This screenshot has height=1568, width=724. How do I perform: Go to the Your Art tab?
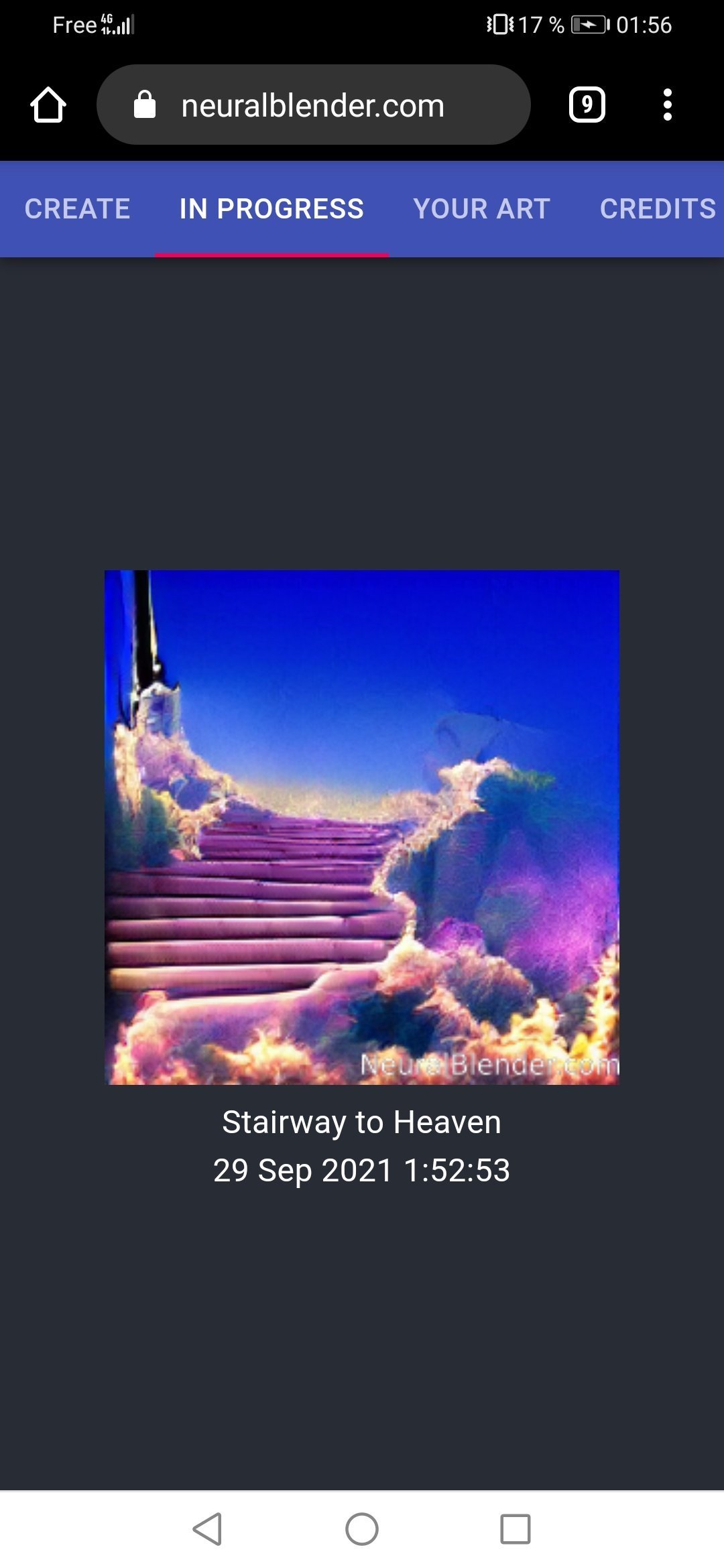click(x=481, y=209)
